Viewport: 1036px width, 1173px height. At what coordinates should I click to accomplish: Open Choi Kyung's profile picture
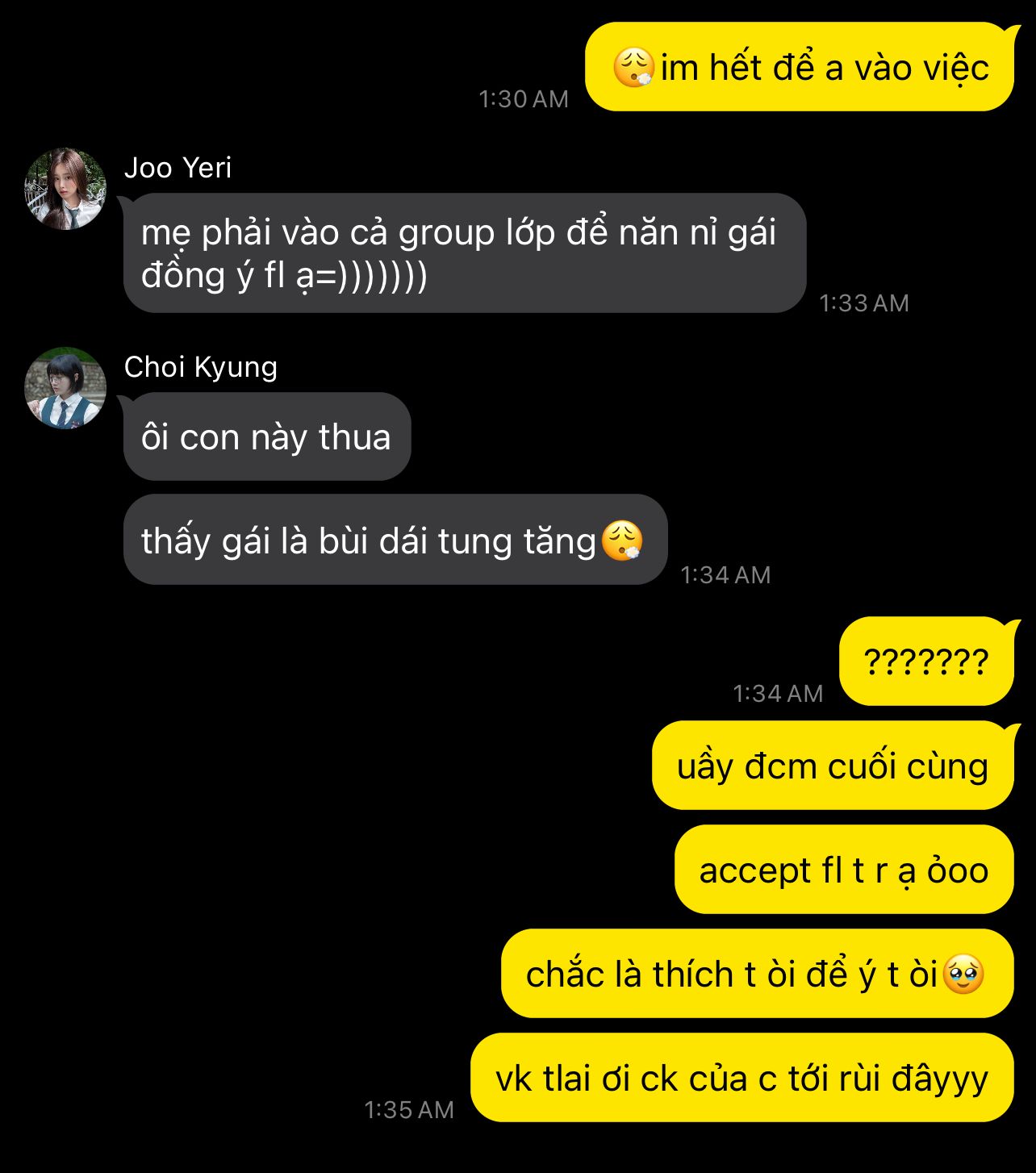[x=65, y=388]
